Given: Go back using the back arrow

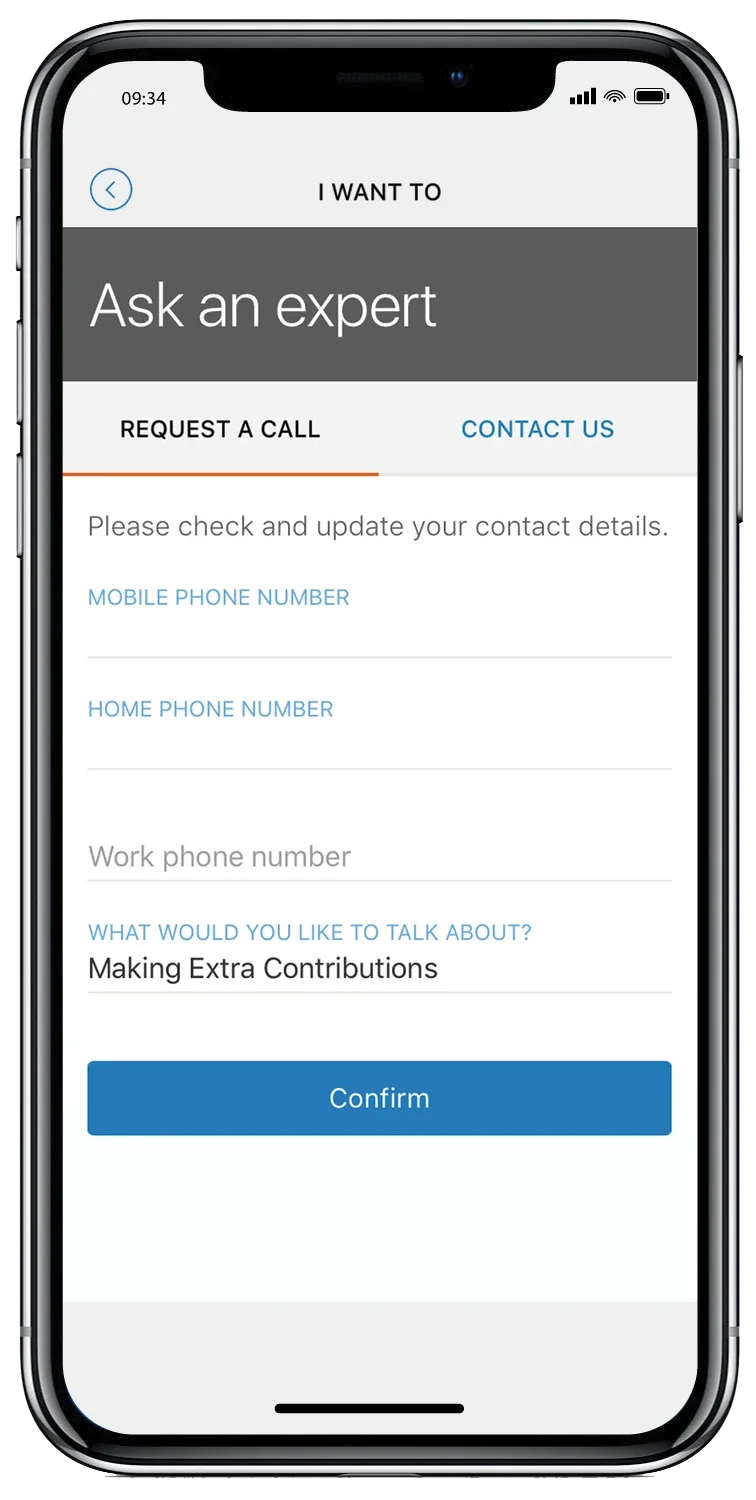Looking at the screenshot, I should (x=111, y=190).
